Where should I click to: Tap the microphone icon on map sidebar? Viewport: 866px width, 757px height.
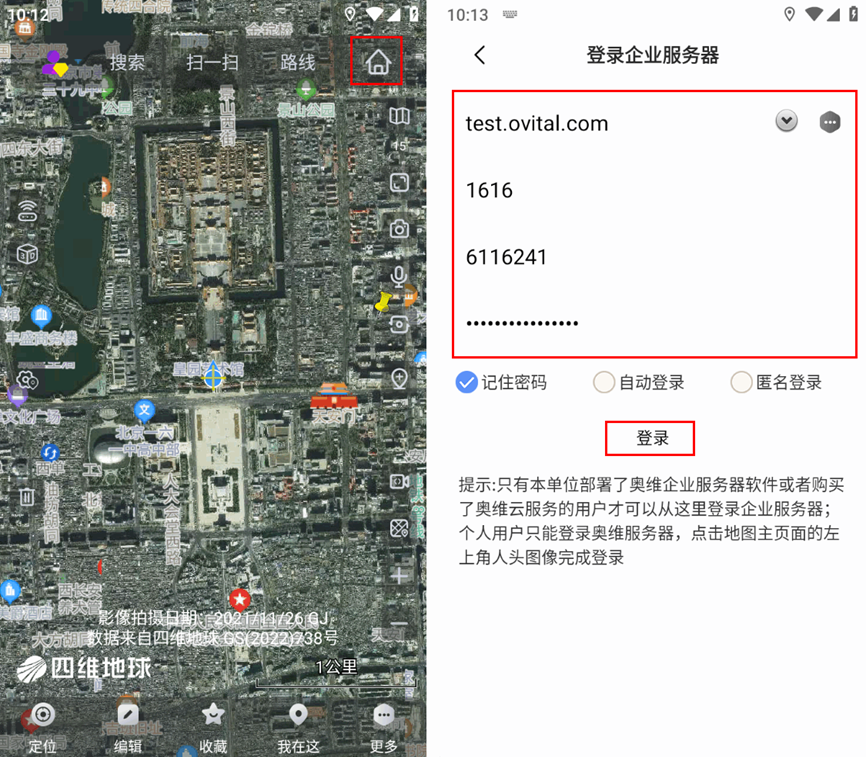click(399, 276)
